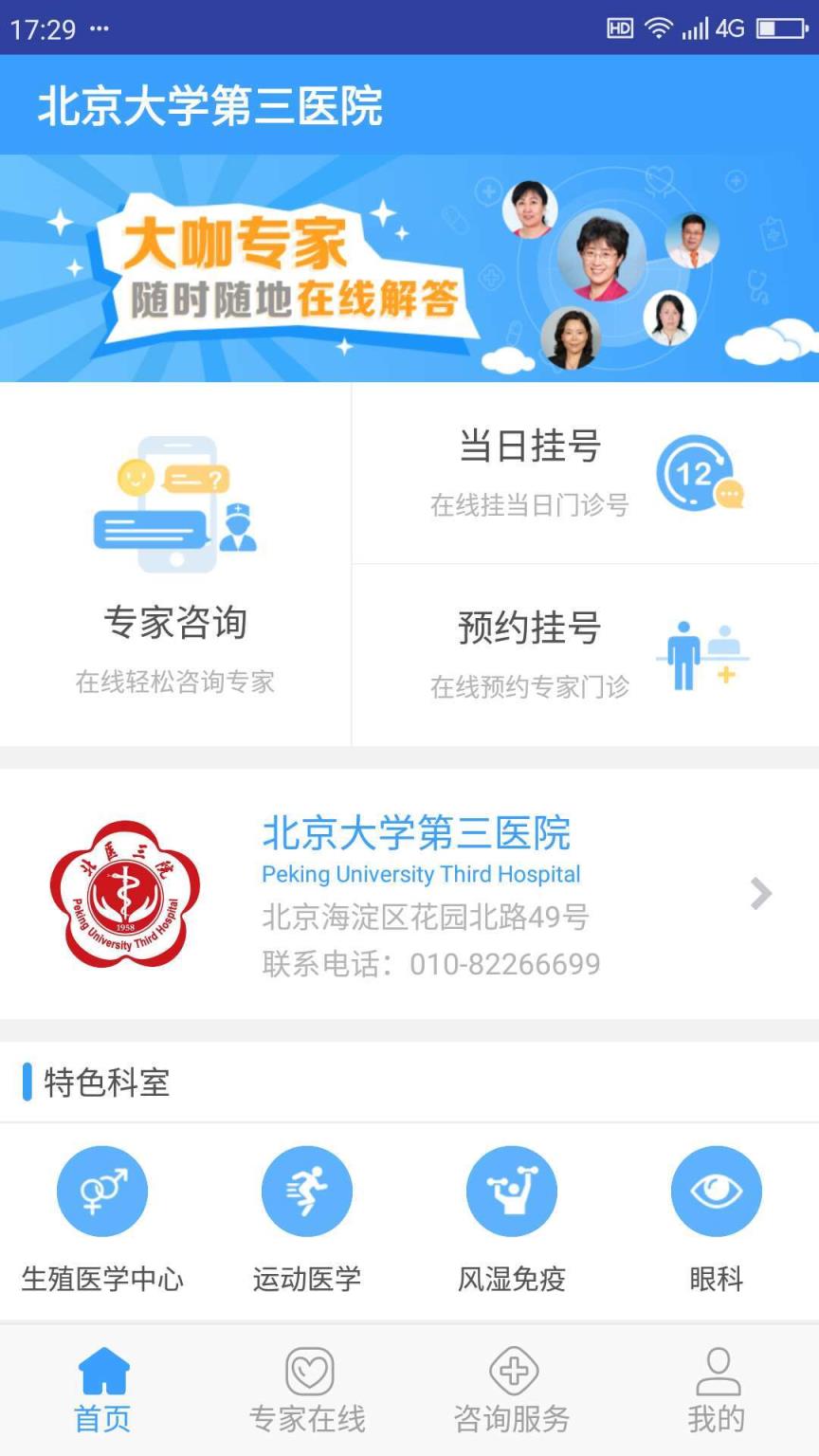The height and width of the screenshot is (1456, 819).
Task: Tap the 咨询服务 medical cross icon
Action: click(511, 1372)
